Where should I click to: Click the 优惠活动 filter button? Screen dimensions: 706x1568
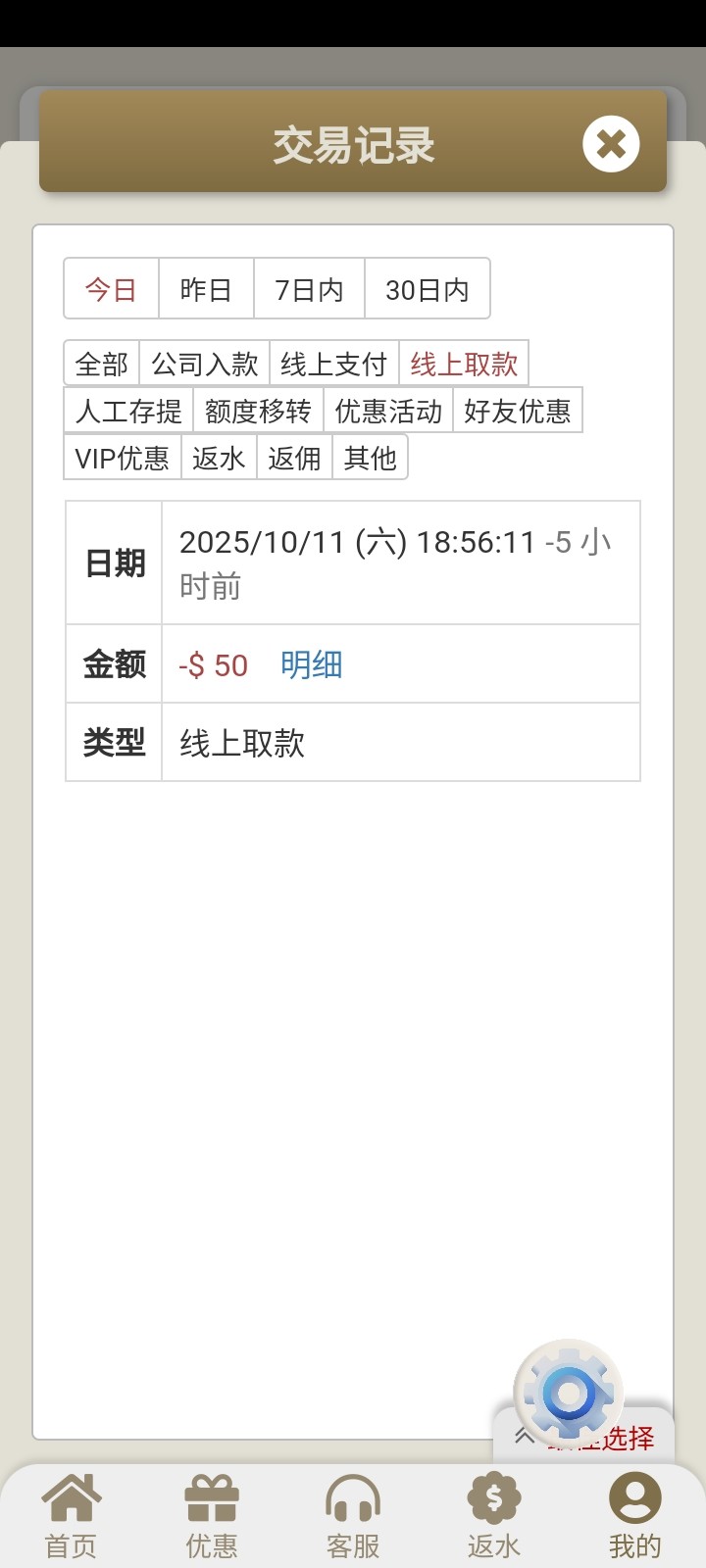click(388, 411)
